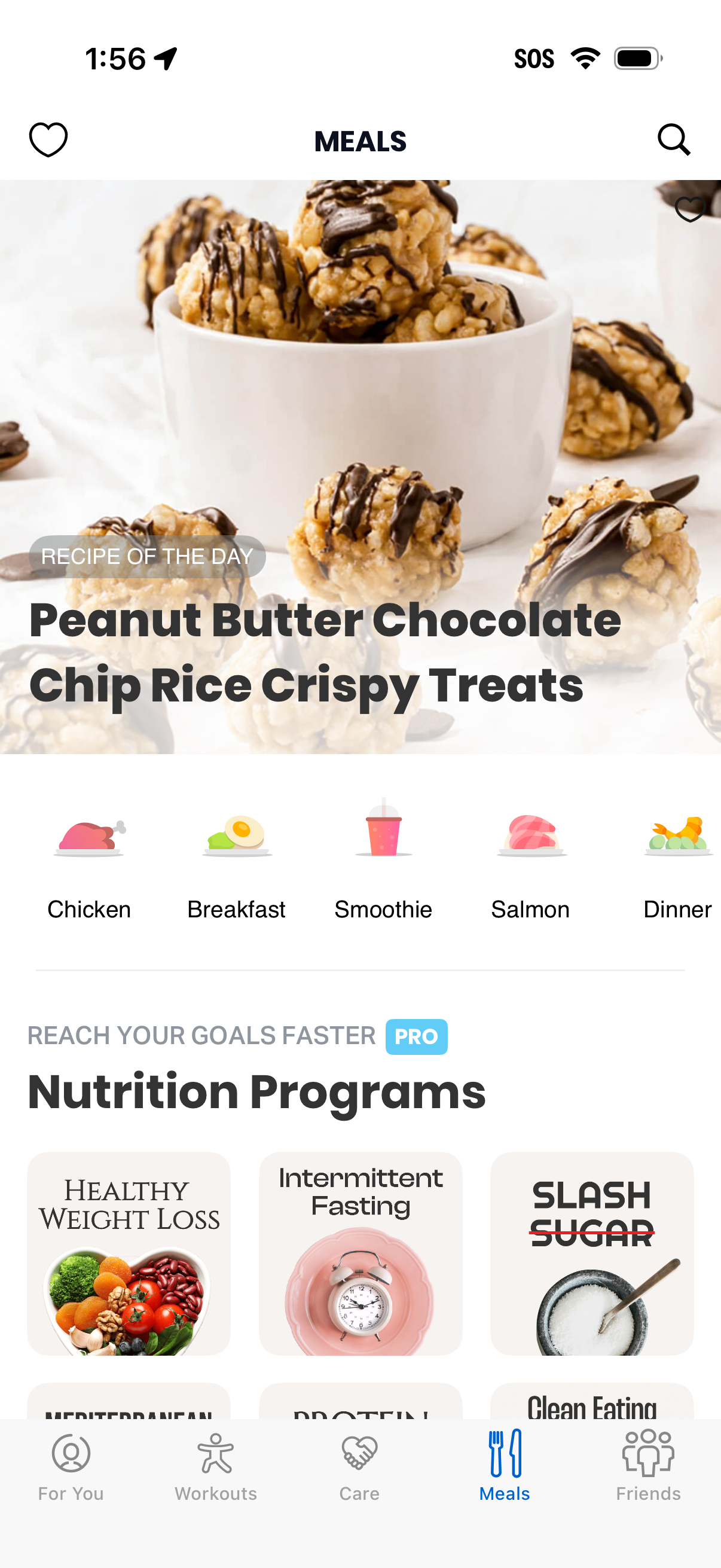Favorite the recipe of the day

tap(691, 209)
